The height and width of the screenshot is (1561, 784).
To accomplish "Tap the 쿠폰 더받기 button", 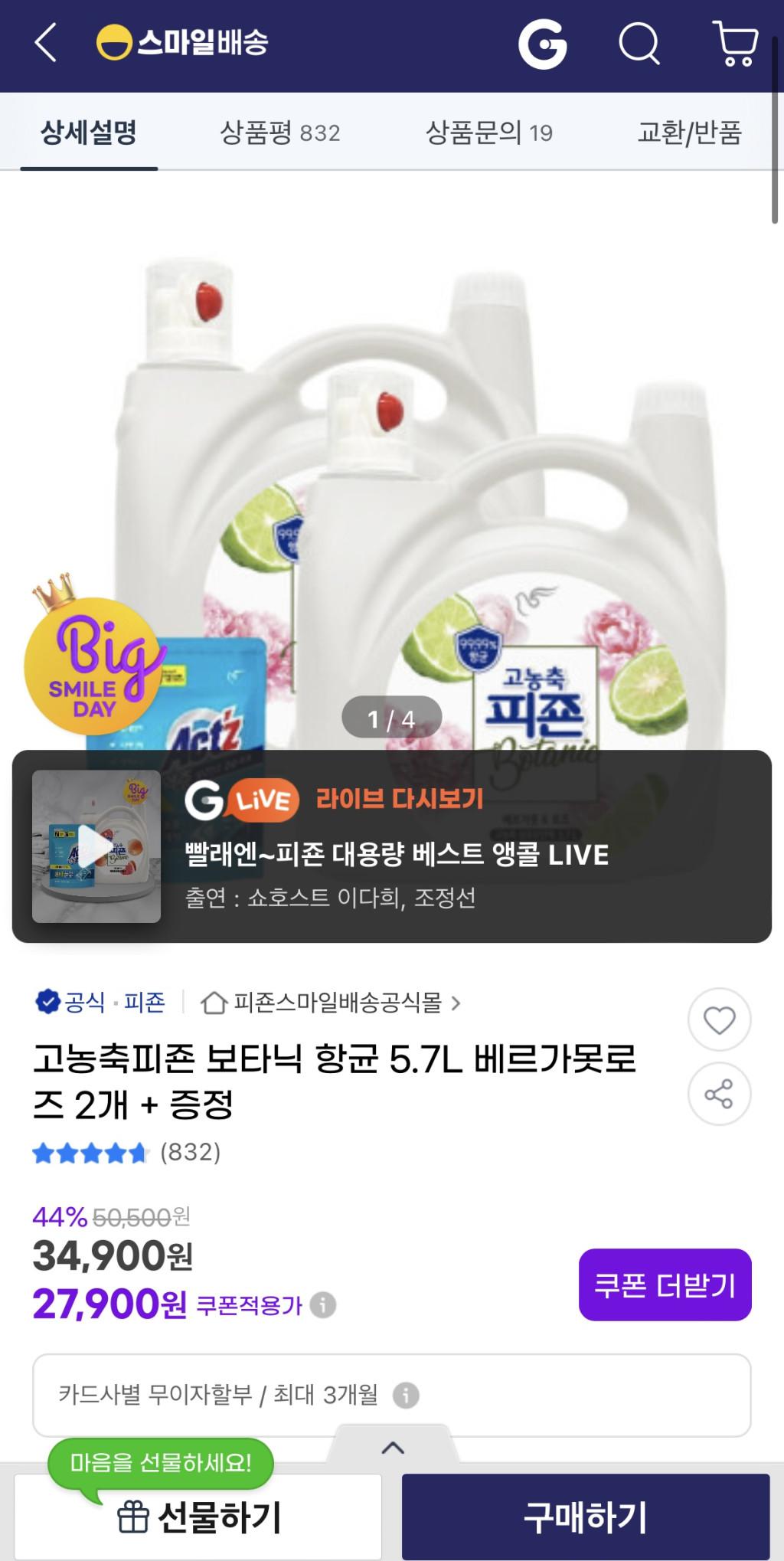I will pos(665,1284).
